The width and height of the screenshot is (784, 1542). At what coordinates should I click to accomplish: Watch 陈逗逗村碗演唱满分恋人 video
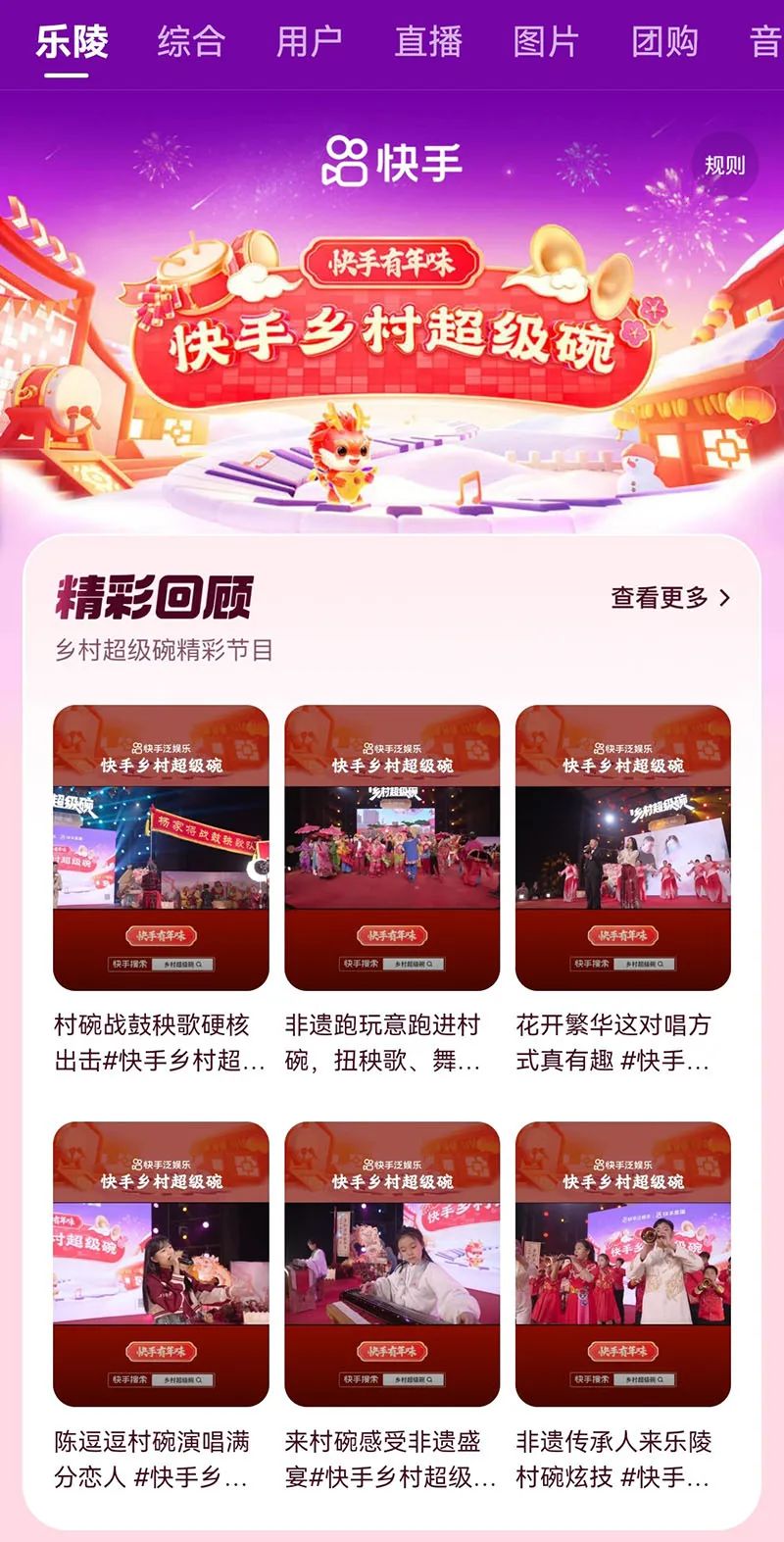[161, 1264]
